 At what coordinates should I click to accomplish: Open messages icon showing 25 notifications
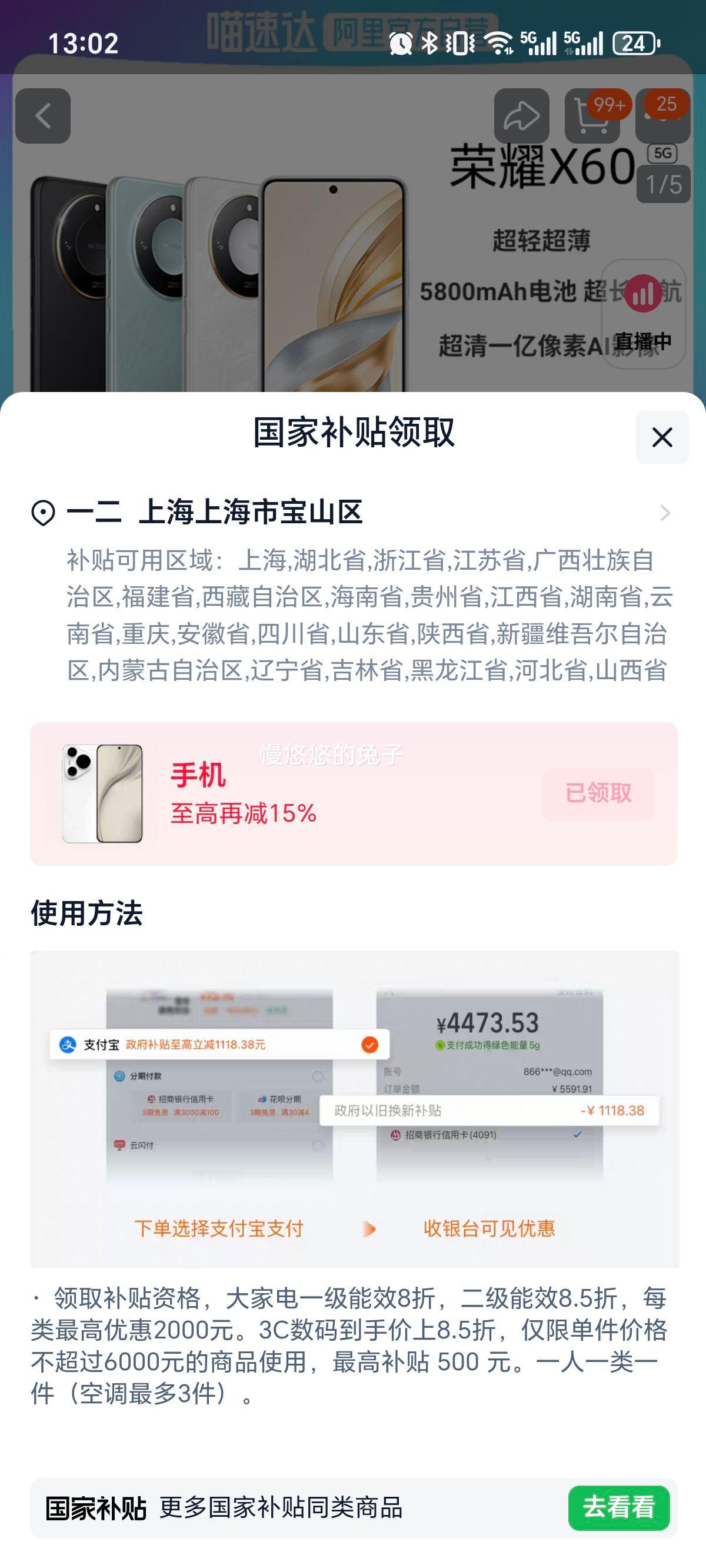(x=664, y=115)
